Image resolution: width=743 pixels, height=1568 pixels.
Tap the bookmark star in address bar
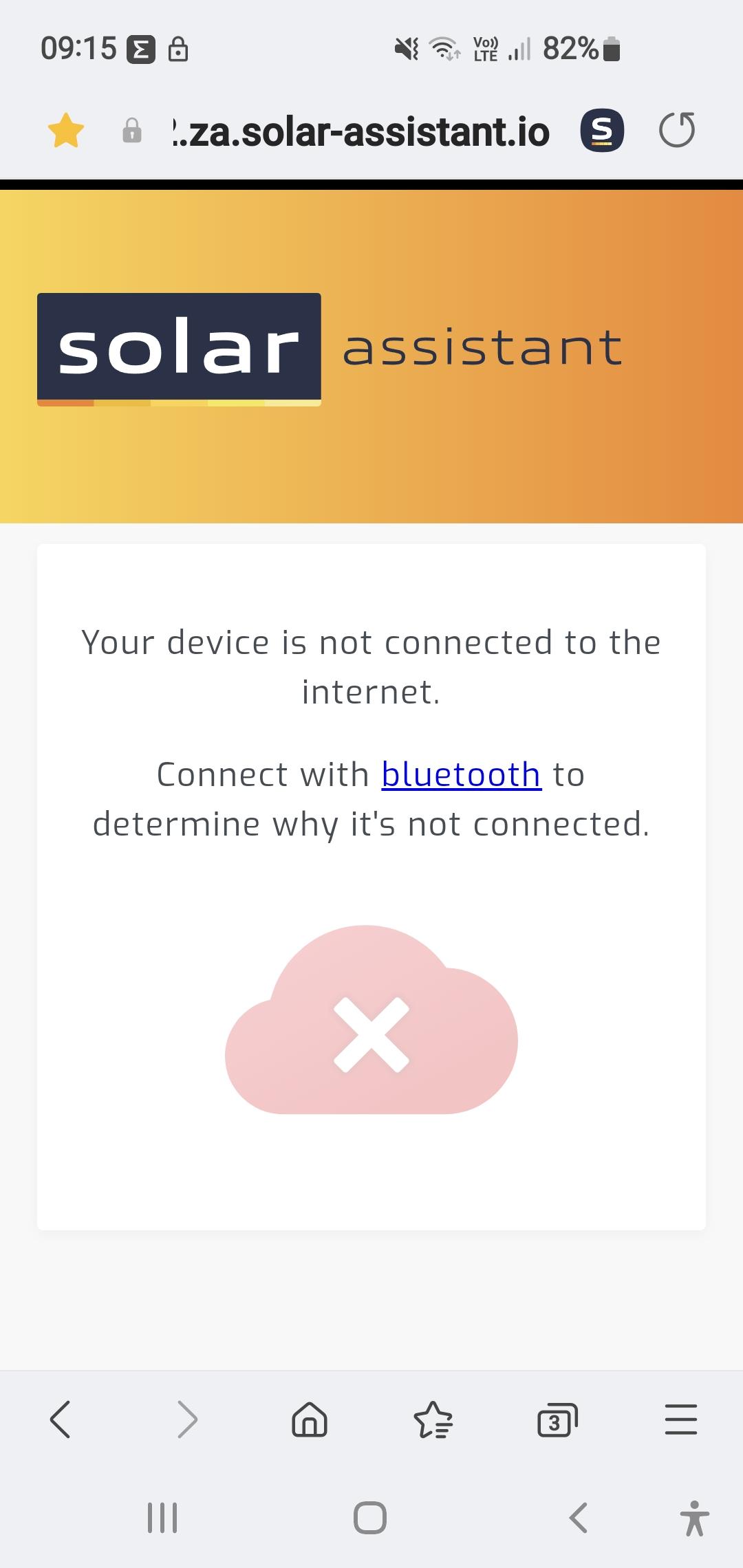(66, 131)
